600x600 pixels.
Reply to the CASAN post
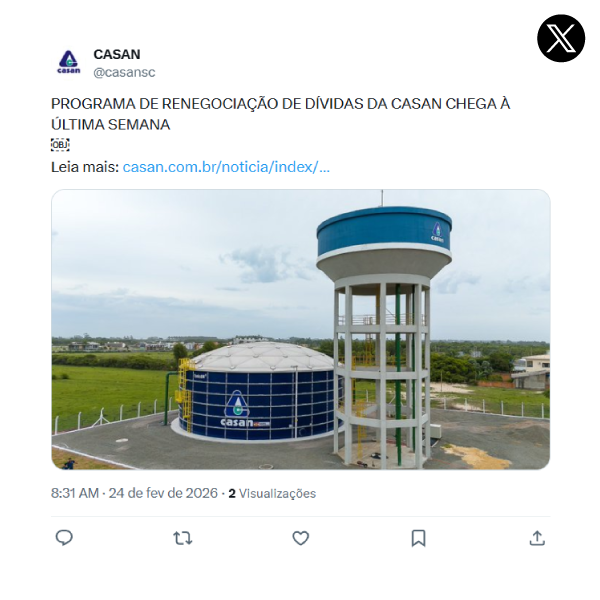(x=64, y=538)
